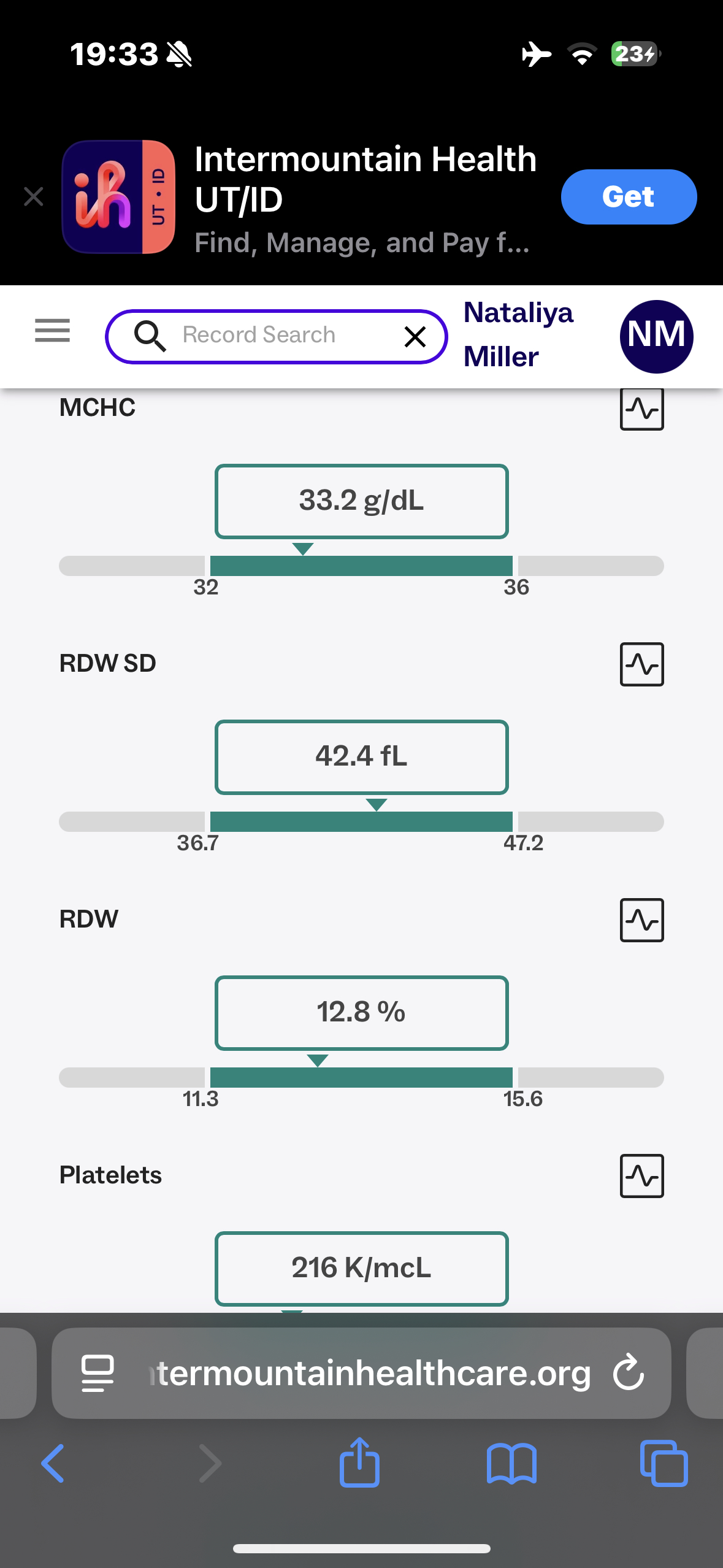Image resolution: width=723 pixels, height=1568 pixels.
Task: Get the Intermountain Health UT/ID app
Action: point(628,197)
